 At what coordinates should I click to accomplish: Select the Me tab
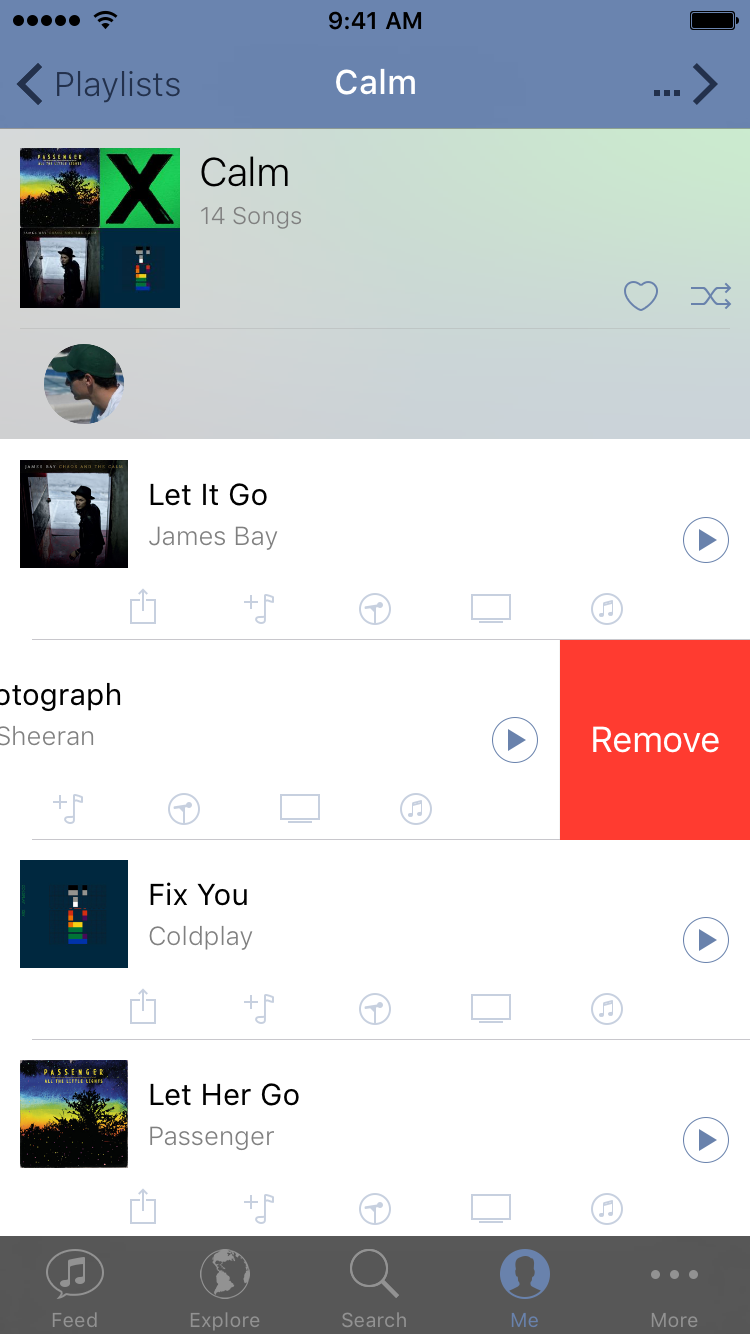pyautogui.click(x=525, y=1287)
